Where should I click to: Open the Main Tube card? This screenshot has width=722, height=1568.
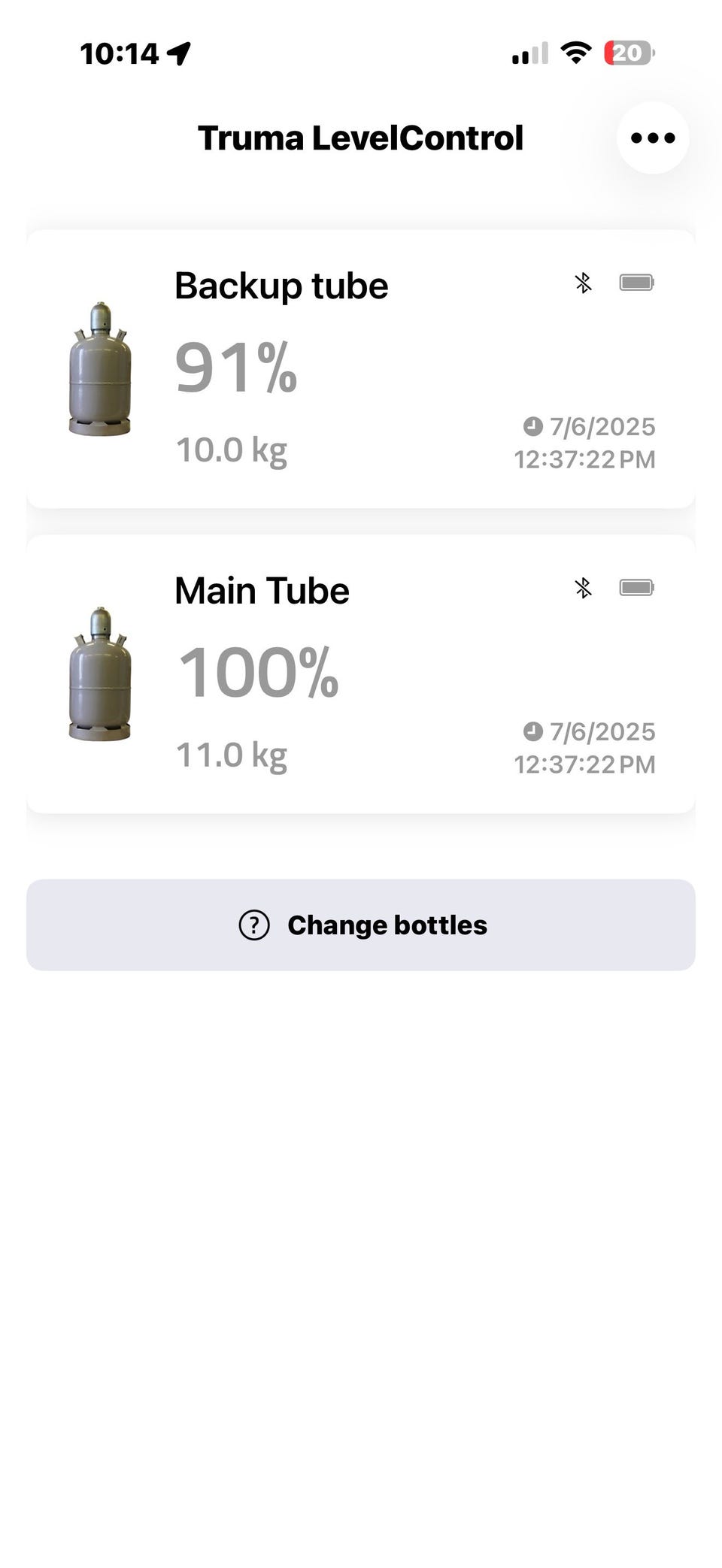point(361,674)
